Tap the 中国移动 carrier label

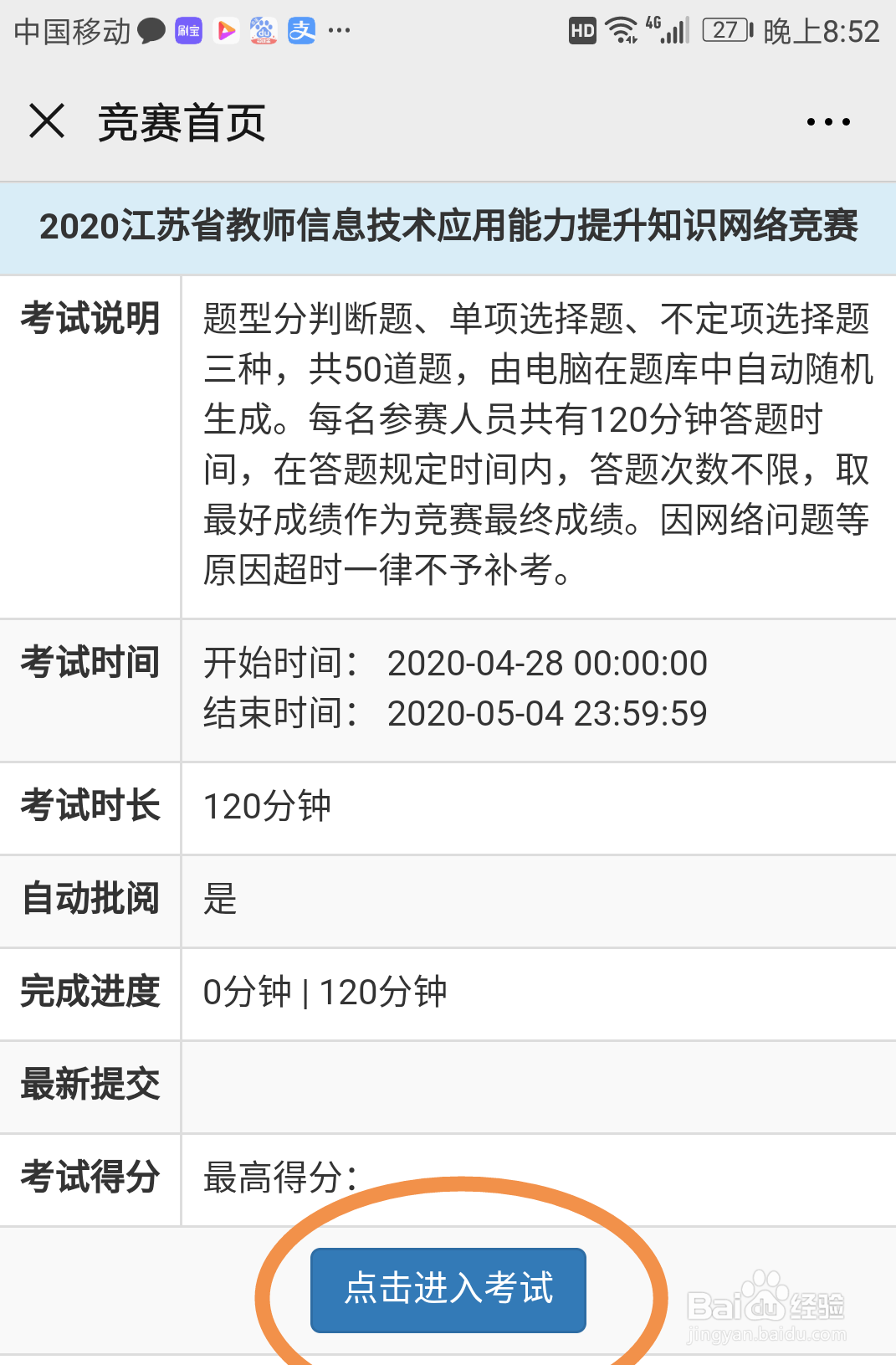pyautogui.click(x=71, y=32)
